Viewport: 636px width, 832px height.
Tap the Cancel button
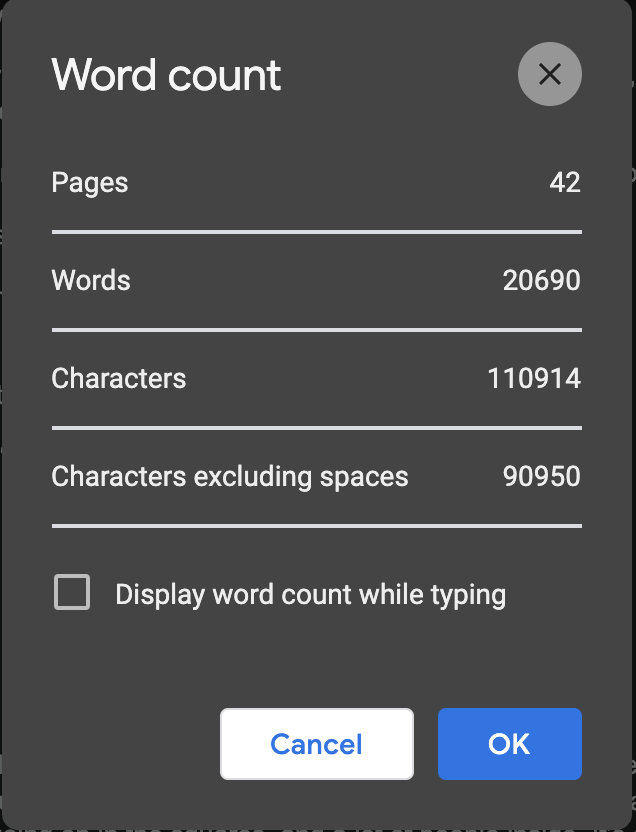[316, 744]
